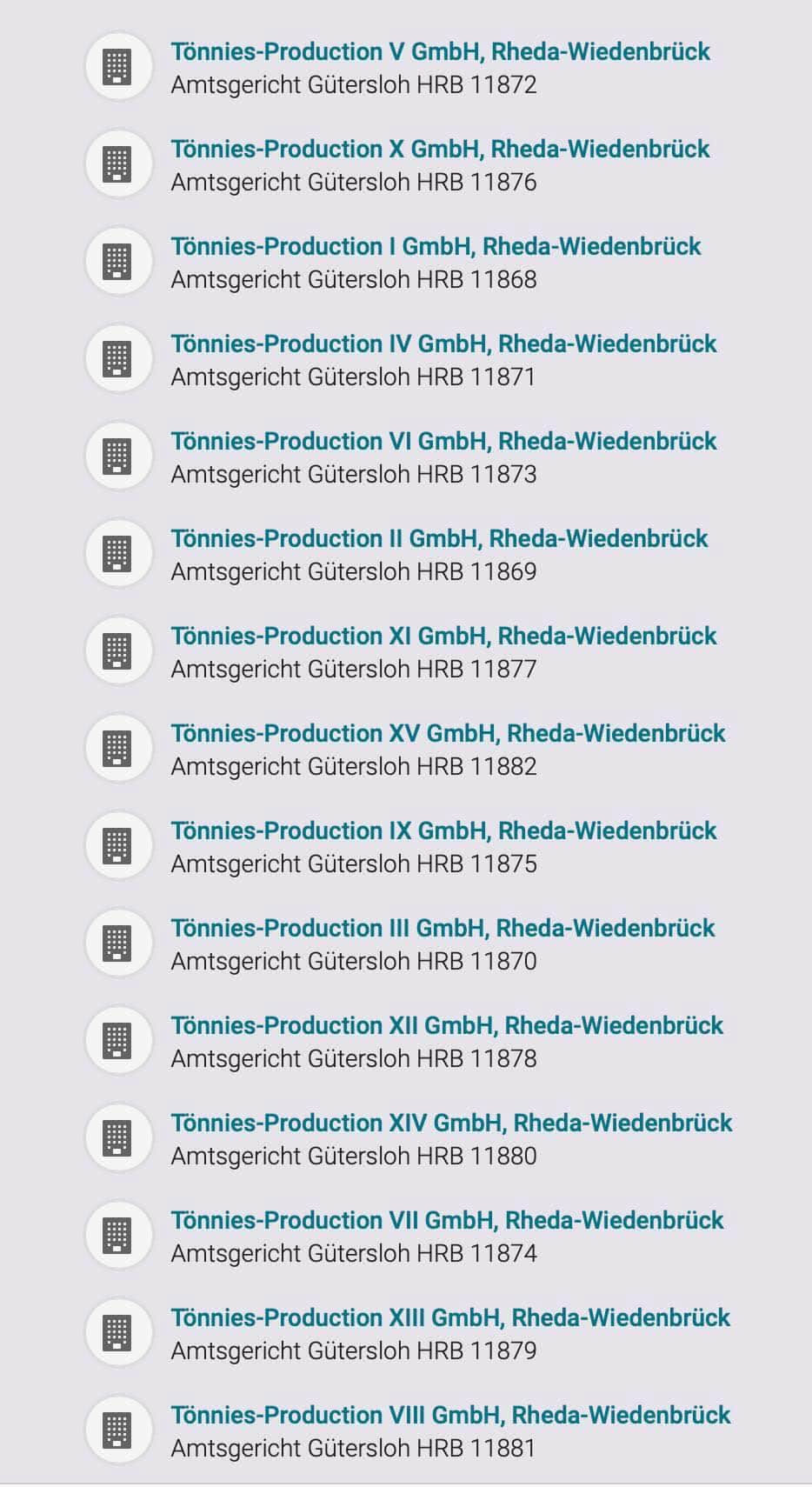This screenshot has width=812, height=1487.
Task: Select Tönnies-Production XIII GmbH result
Action: point(450,1318)
